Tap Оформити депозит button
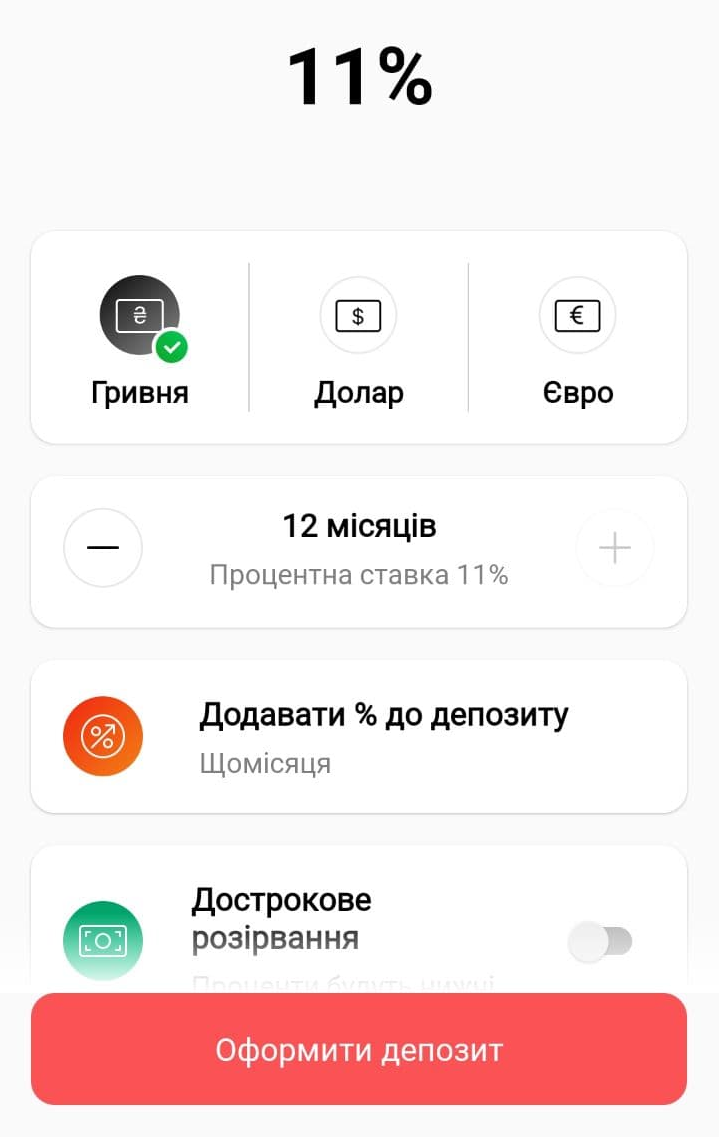This screenshot has height=1137, width=719. click(x=358, y=1049)
